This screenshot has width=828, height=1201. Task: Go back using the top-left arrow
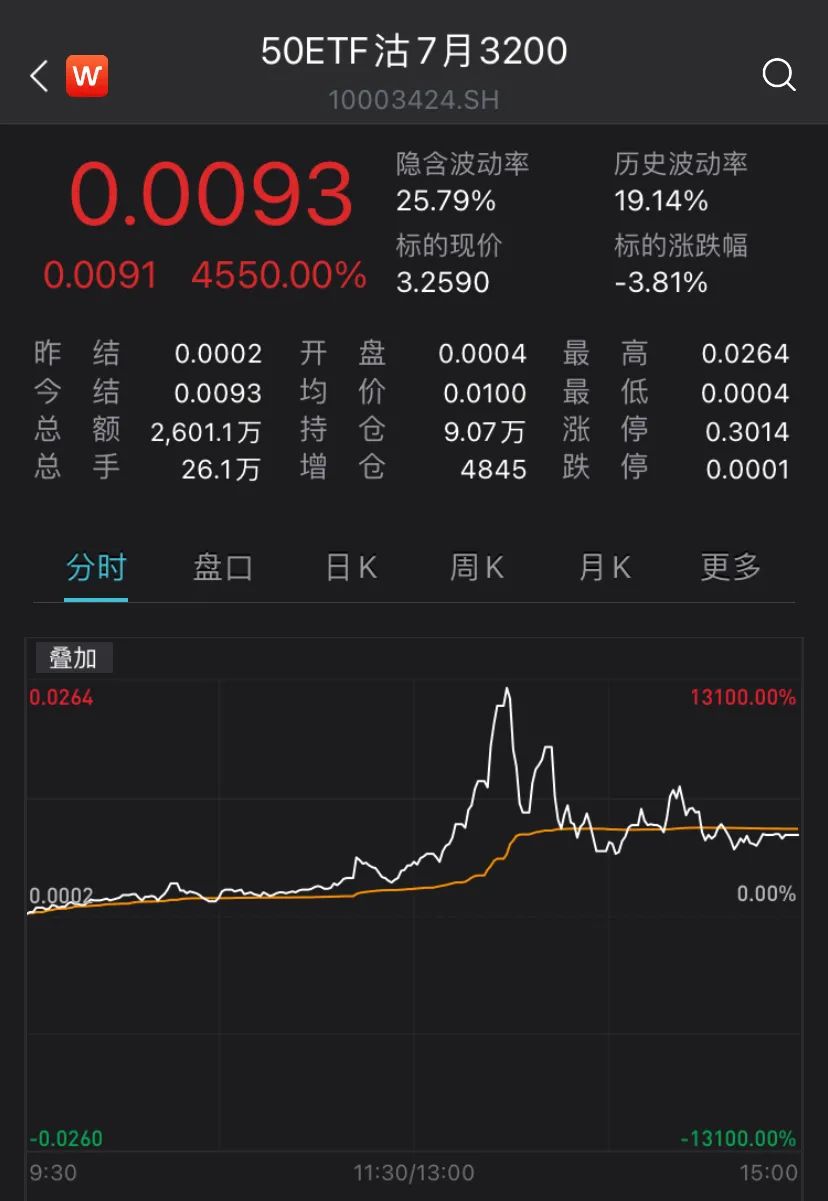tap(39, 76)
